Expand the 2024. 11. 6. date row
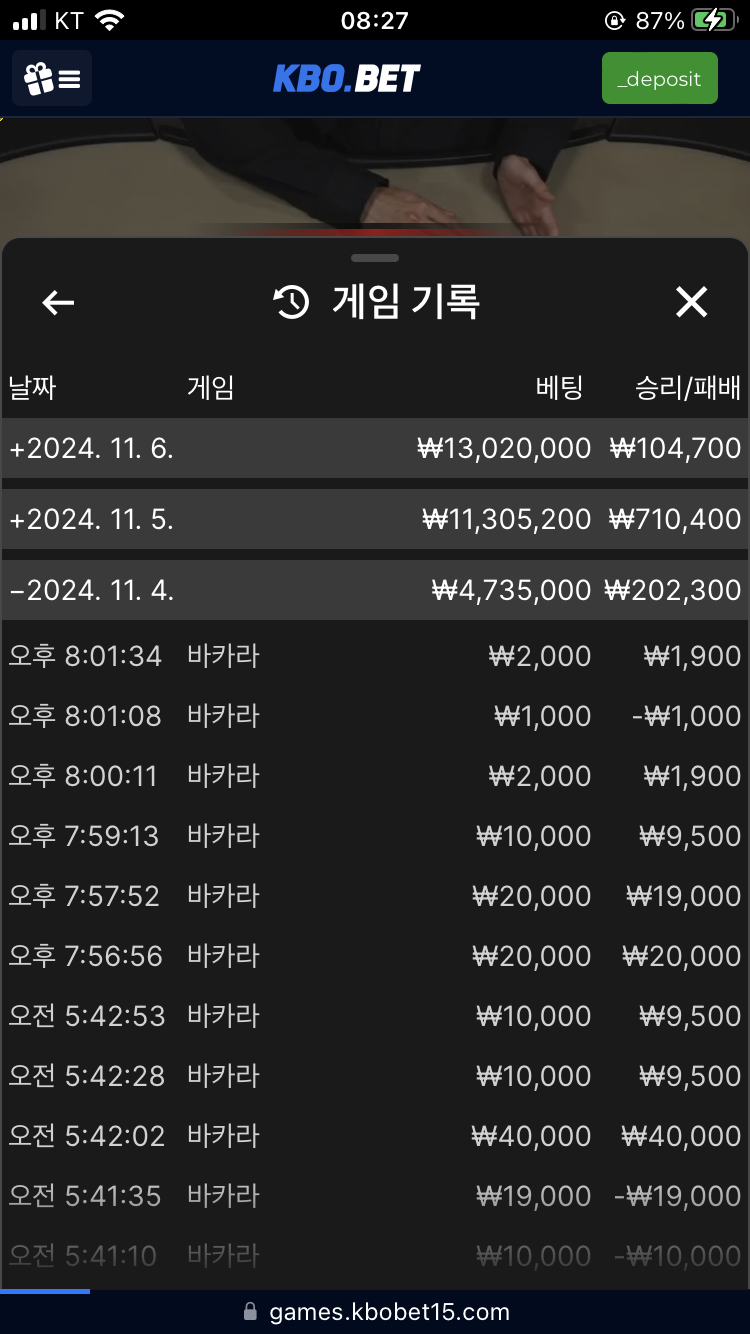Screen dimensions: 750x1334 pyautogui.click(x=375, y=448)
